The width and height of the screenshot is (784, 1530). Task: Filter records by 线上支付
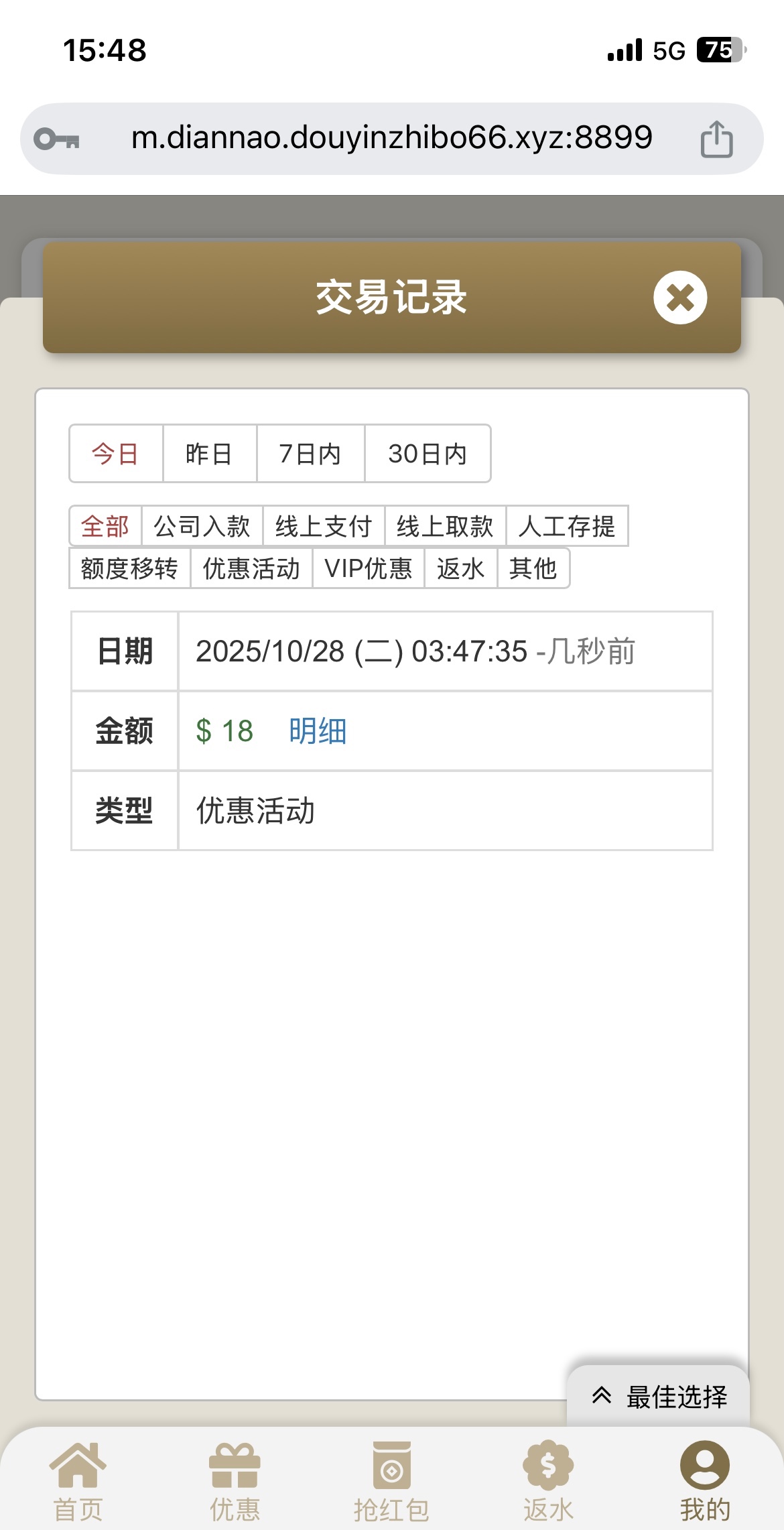point(324,526)
